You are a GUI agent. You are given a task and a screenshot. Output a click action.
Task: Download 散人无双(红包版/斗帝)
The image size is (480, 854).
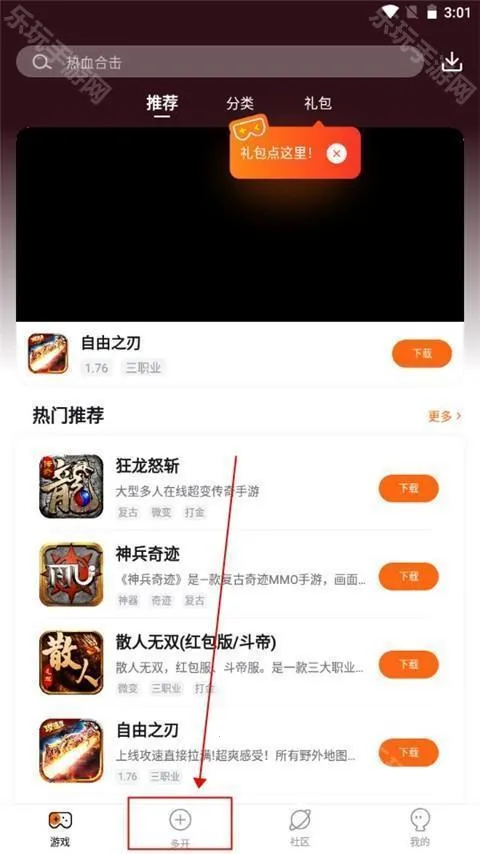click(x=409, y=664)
